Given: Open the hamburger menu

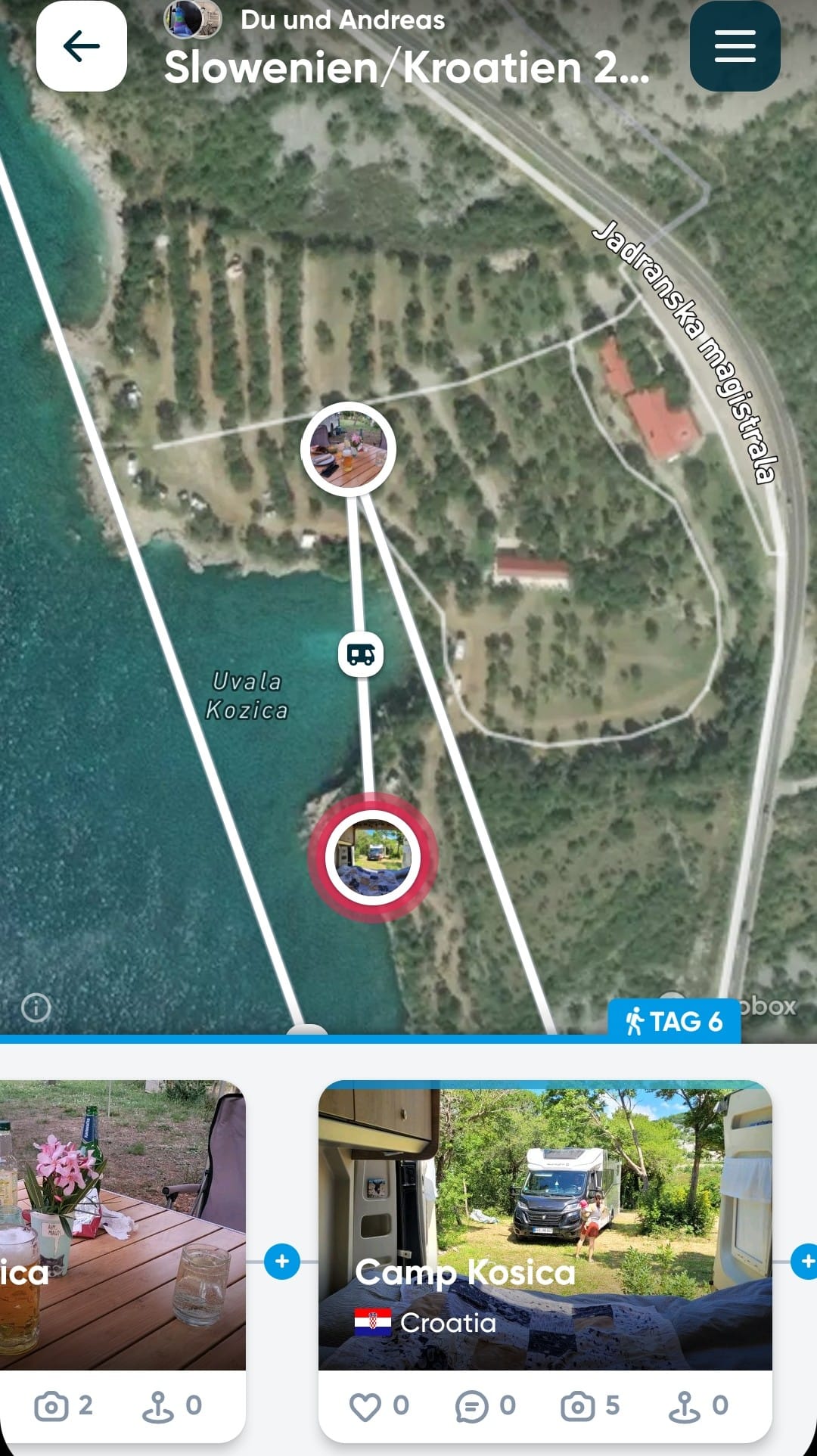Looking at the screenshot, I should (735, 46).
